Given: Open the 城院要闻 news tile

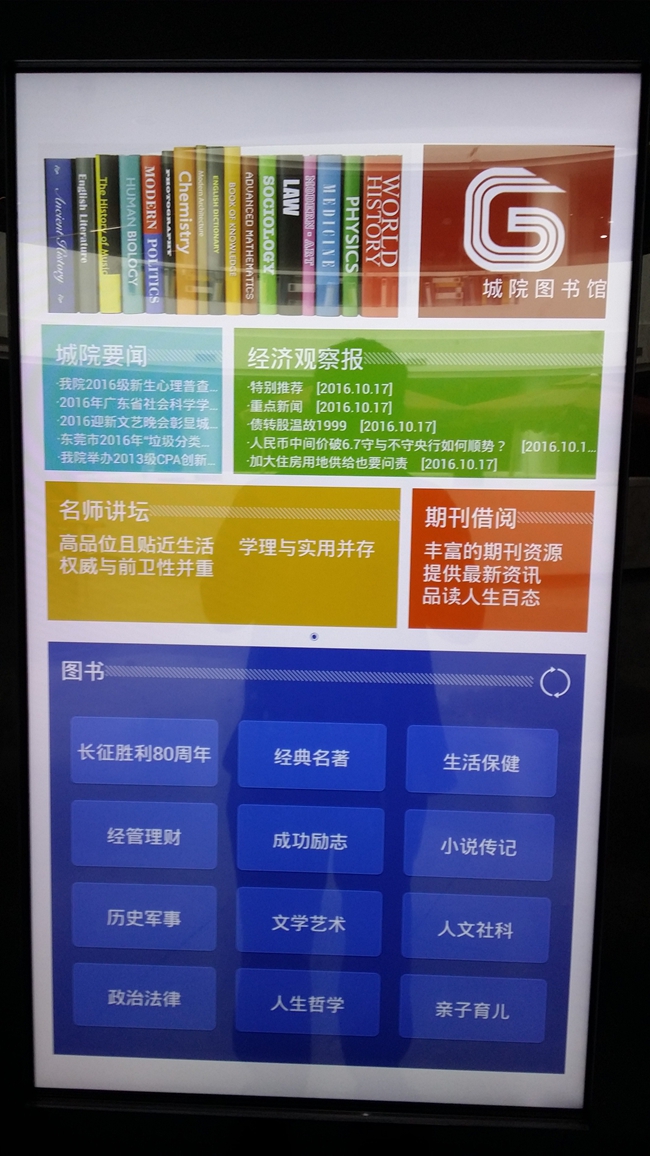Looking at the screenshot, I should click(x=132, y=399).
